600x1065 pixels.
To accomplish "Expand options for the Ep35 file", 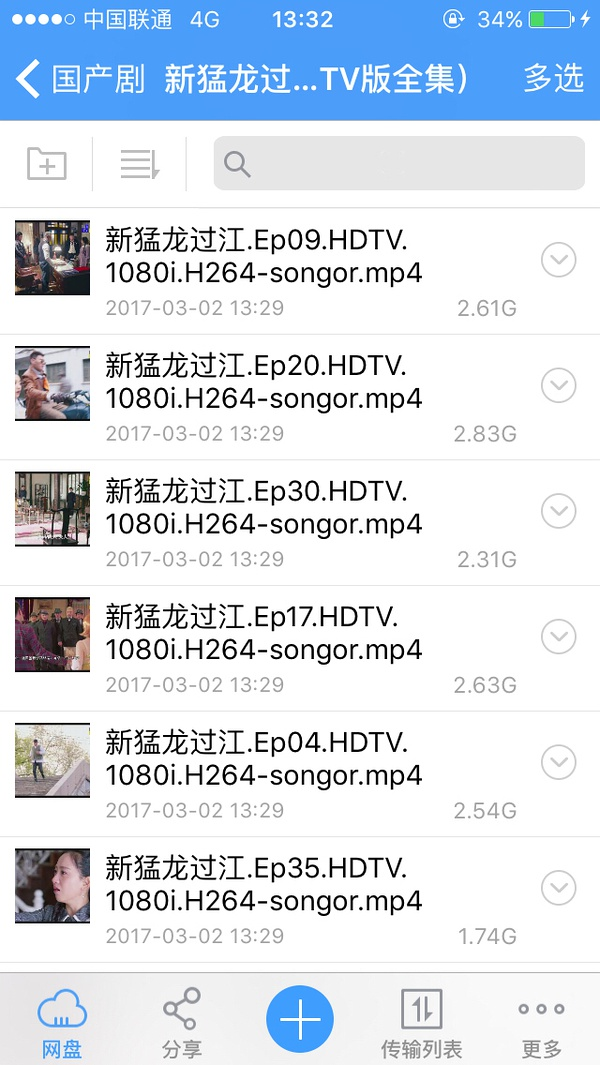I will [558, 887].
